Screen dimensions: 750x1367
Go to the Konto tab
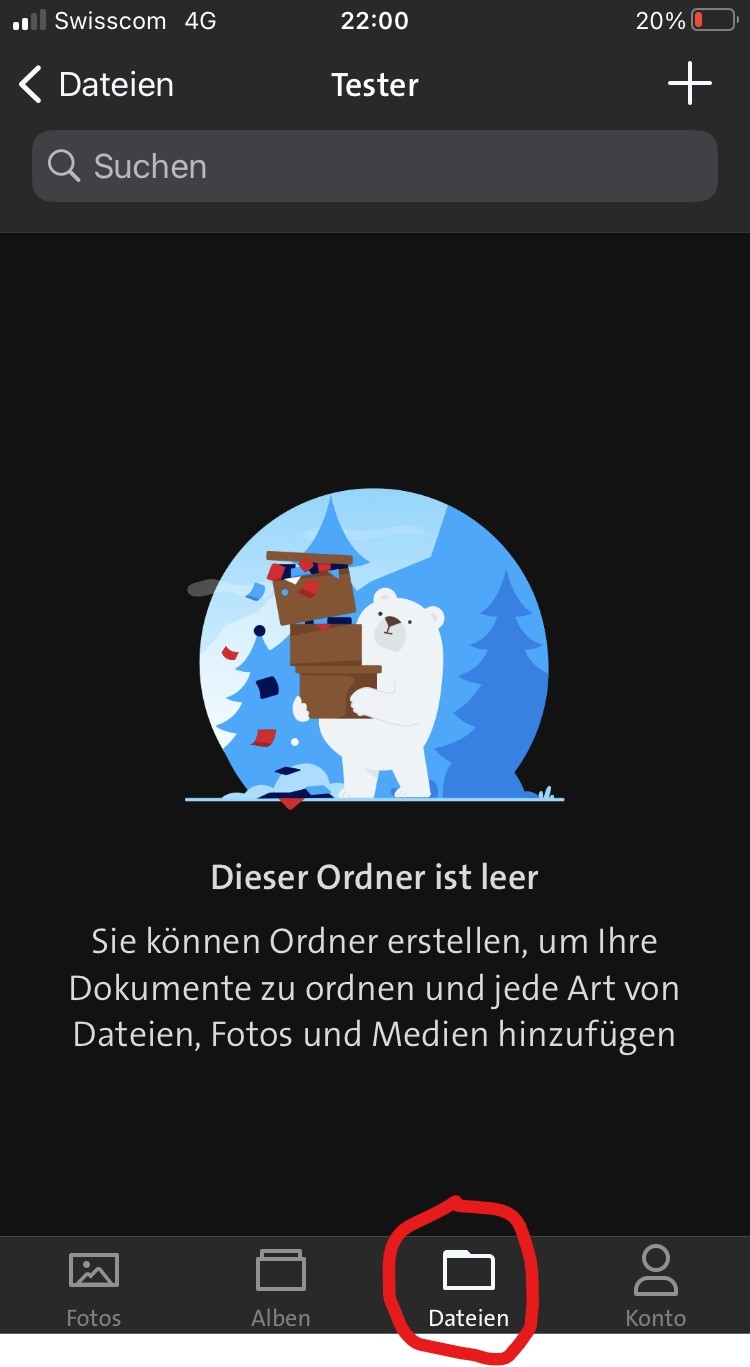[x=655, y=1287]
